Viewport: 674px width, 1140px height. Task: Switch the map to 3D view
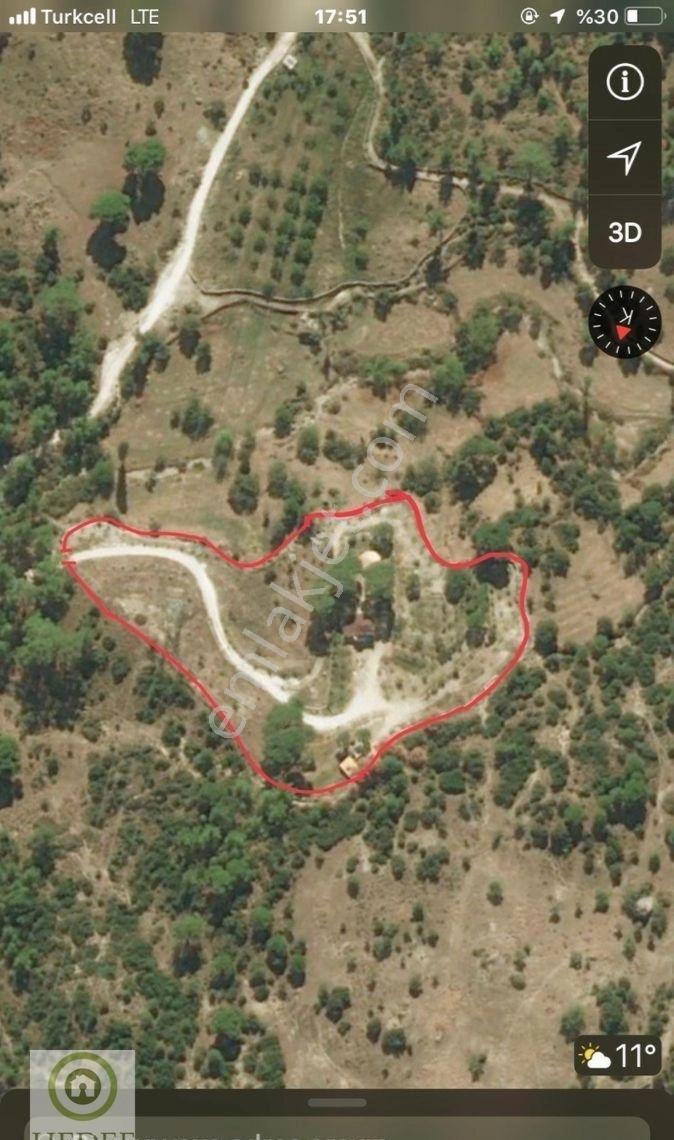625,232
